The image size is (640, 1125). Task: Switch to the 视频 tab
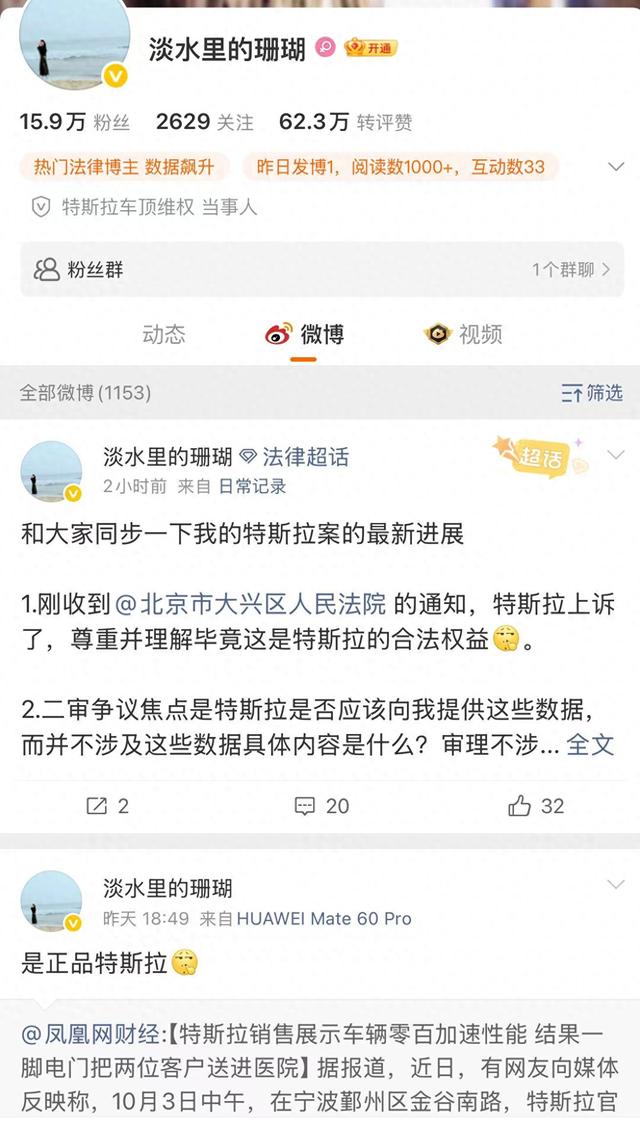tap(464, 334)
